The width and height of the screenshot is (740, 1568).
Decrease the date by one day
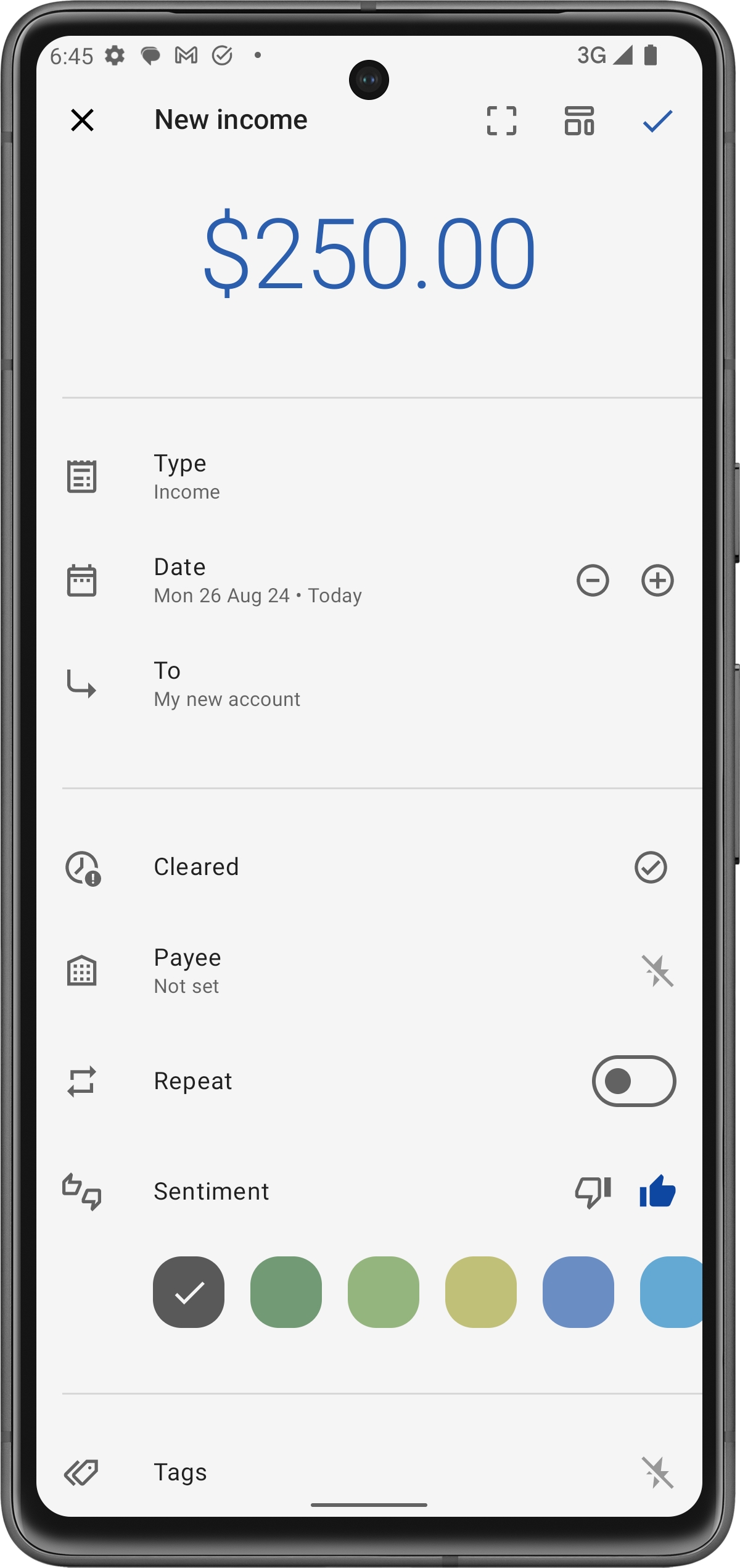click(593, 580)
